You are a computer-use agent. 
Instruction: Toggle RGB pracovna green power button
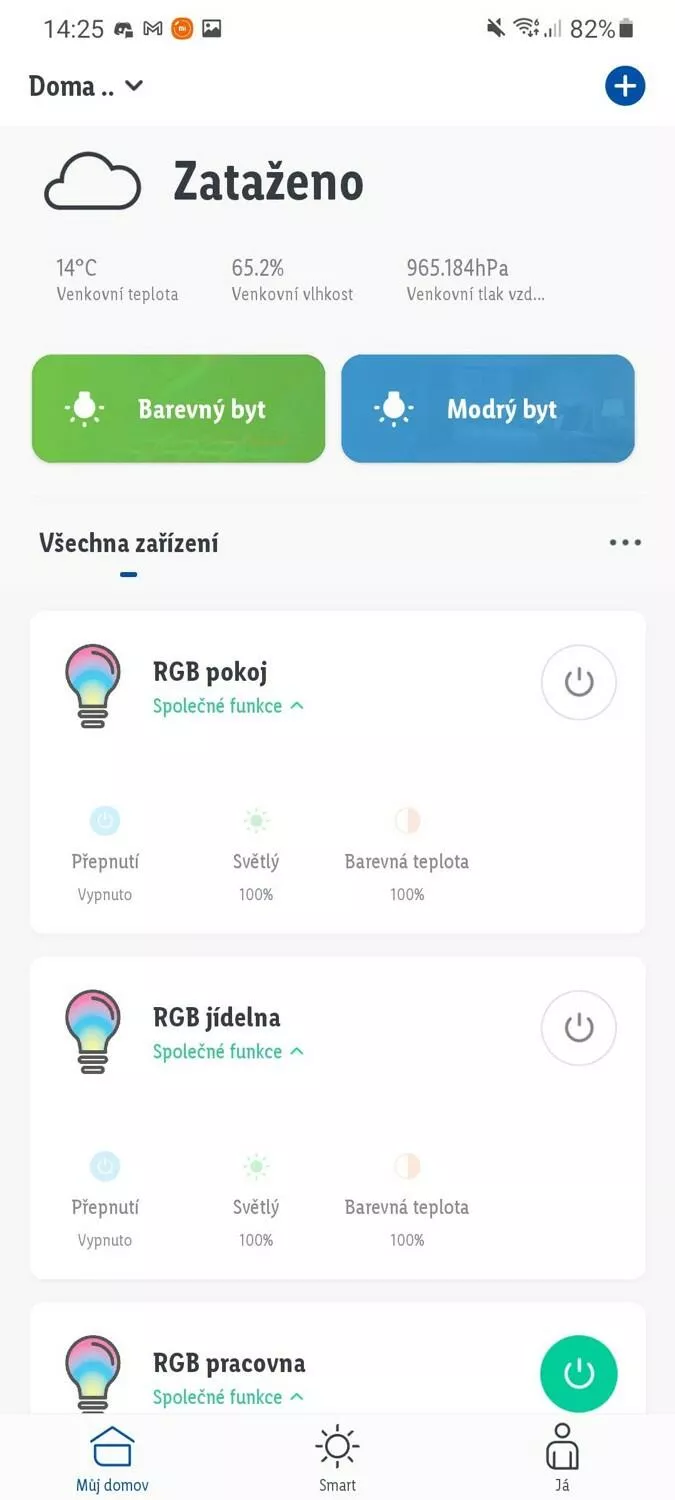[579, 1374]
